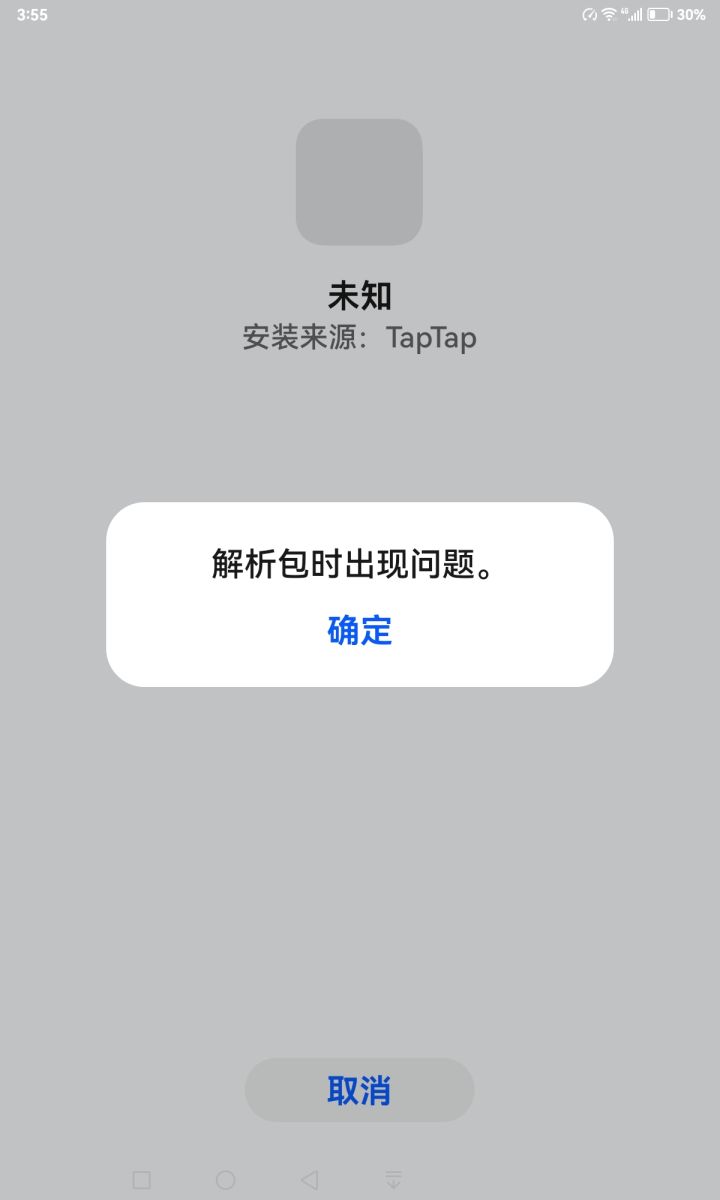
Task: Tap the data saver icon in the status bar
Action: [x=591, y=15]
